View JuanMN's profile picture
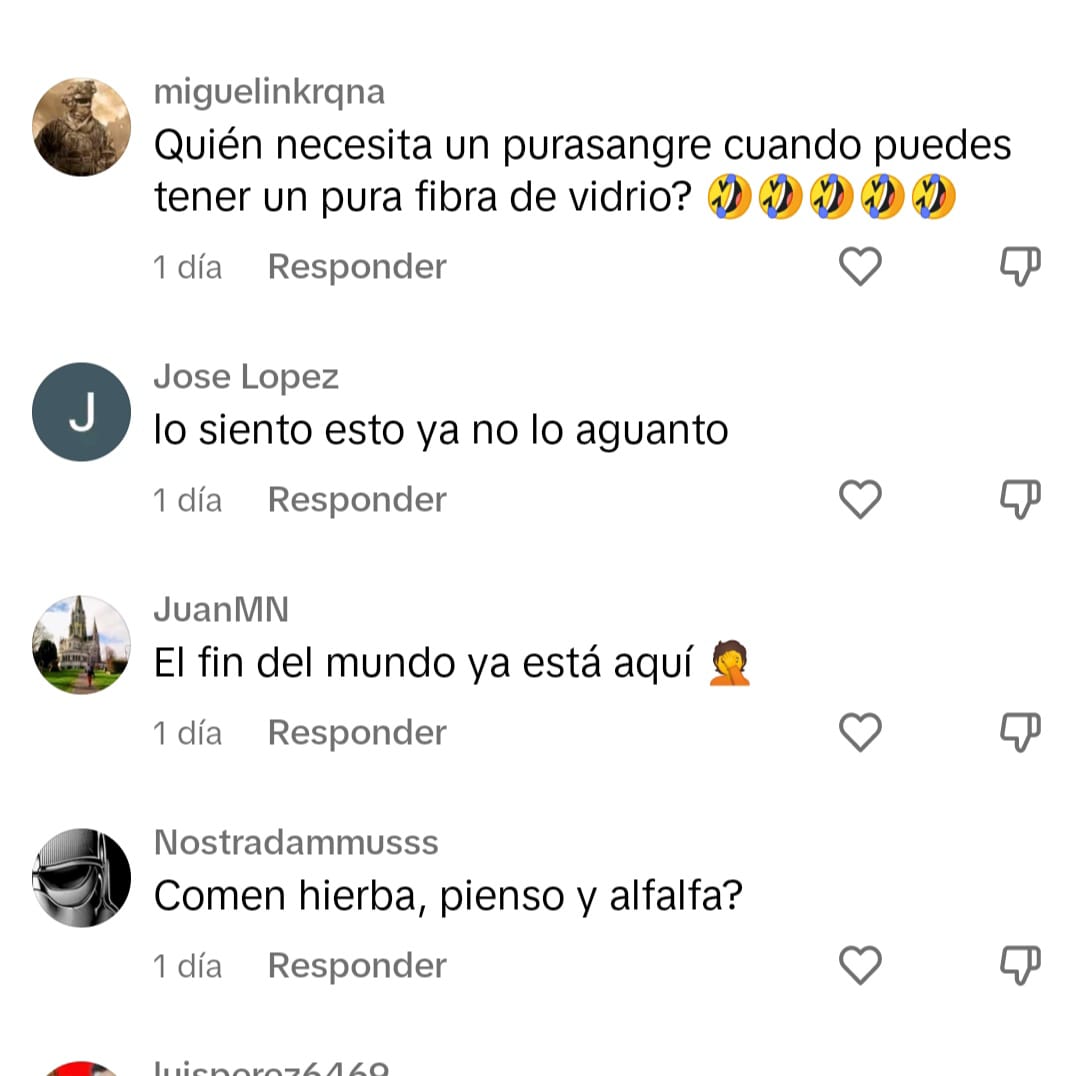Viewport: 1080px width, 1076px height. [x=81, y=645]
